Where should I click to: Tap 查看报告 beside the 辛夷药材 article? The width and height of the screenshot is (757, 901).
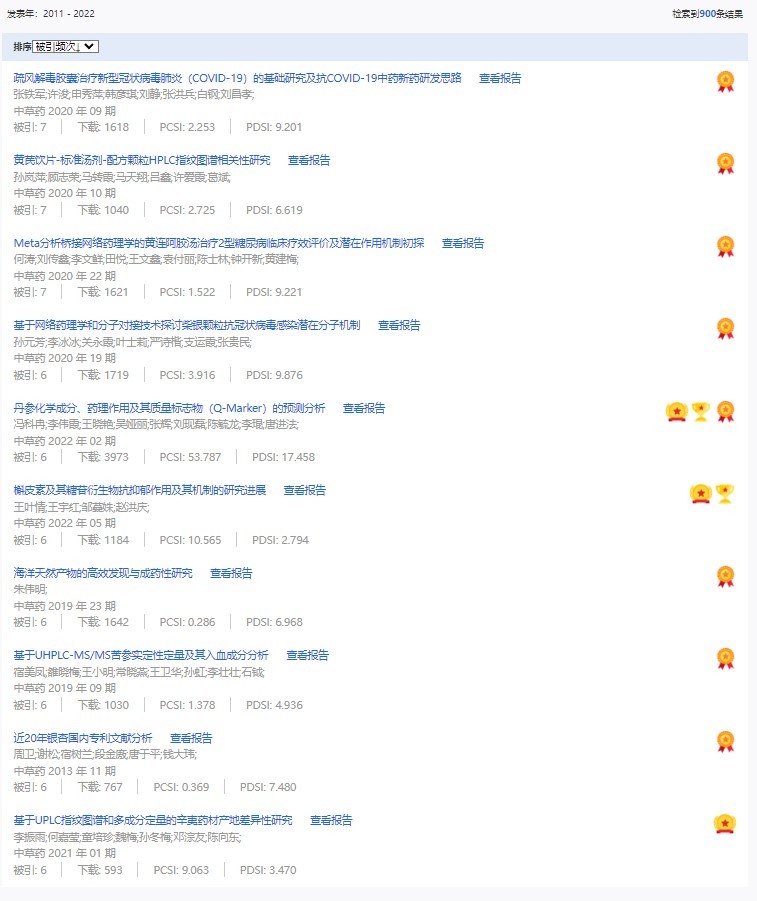coord(331,820)
